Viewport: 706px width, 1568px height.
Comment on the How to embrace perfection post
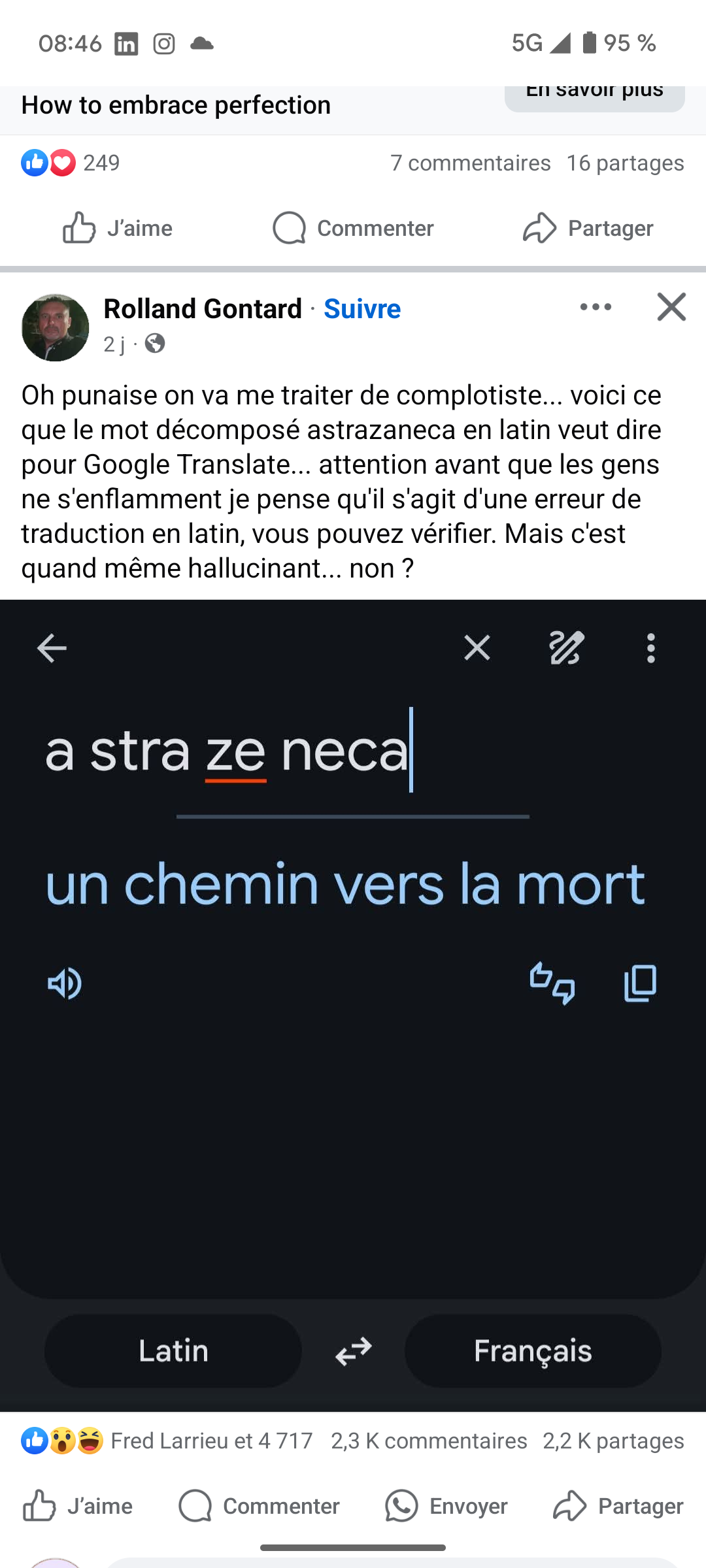coord(353,228)
